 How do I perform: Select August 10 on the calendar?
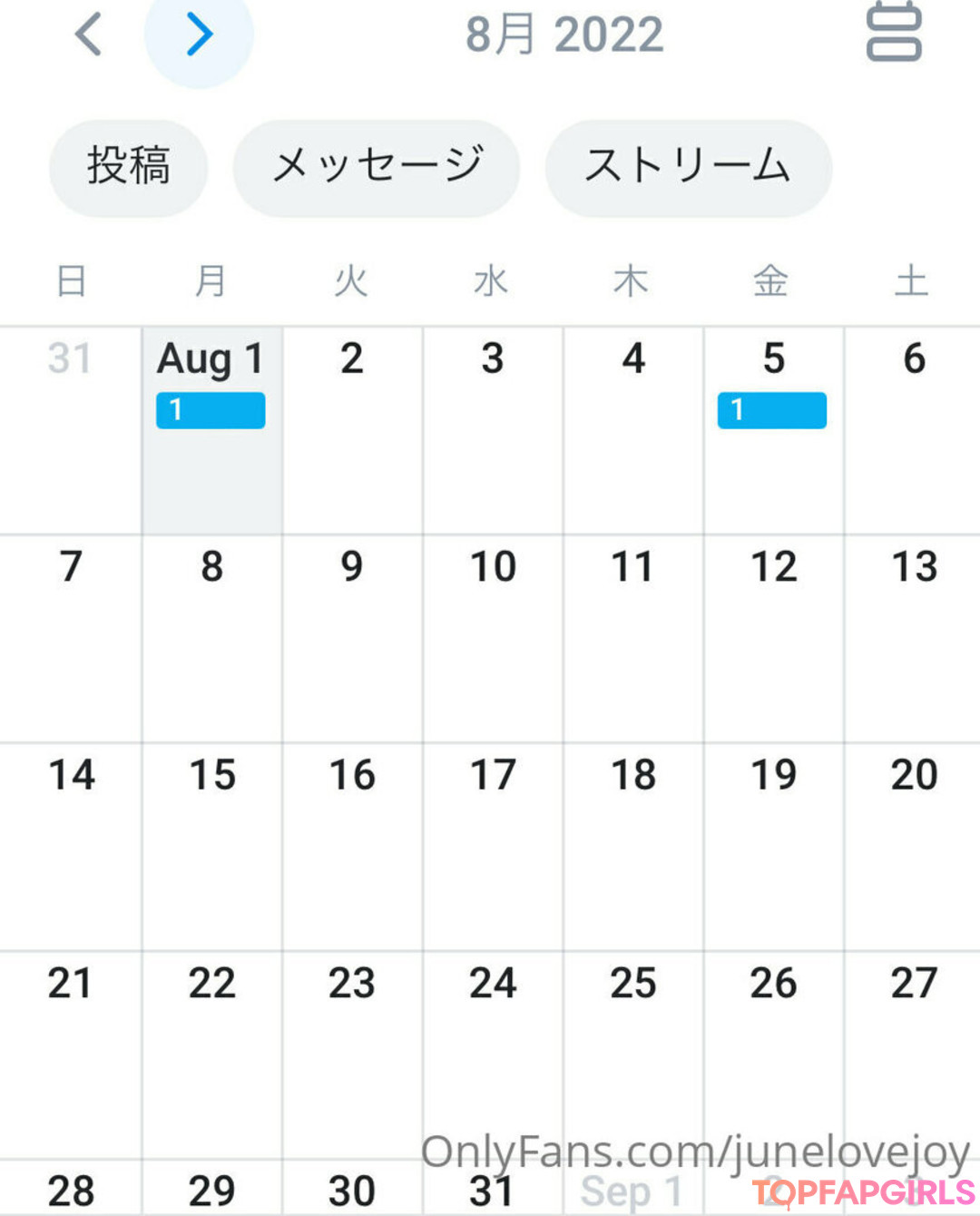point(493,635)
